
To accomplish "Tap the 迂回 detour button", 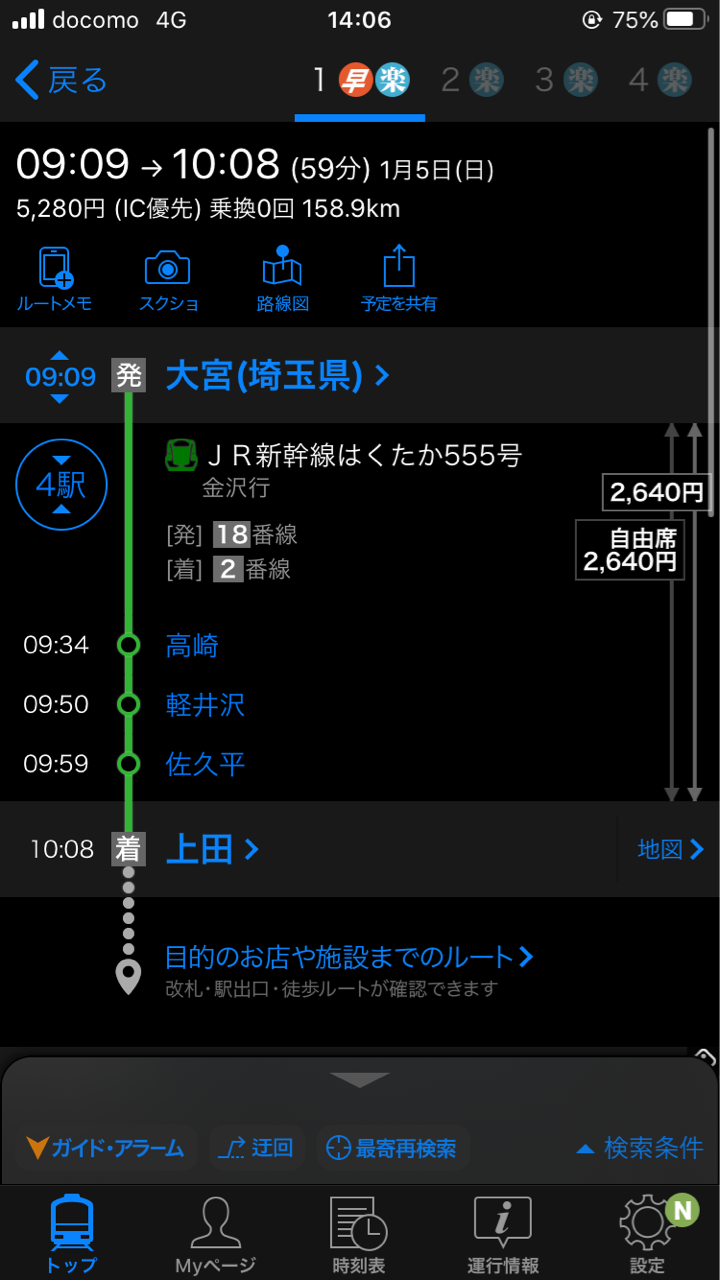I will [257, 1148].
